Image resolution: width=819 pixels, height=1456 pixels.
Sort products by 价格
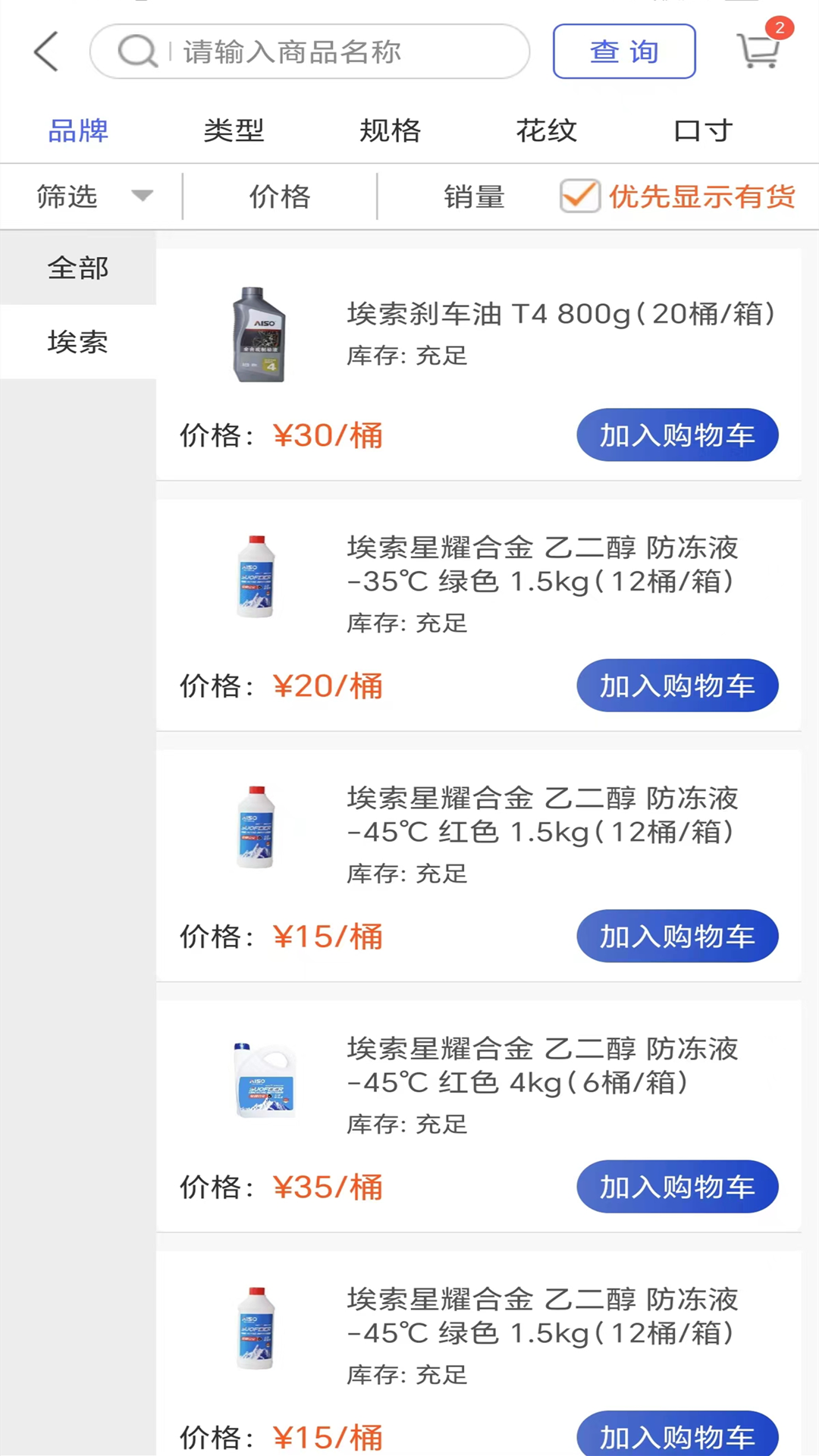click(280, 196)
